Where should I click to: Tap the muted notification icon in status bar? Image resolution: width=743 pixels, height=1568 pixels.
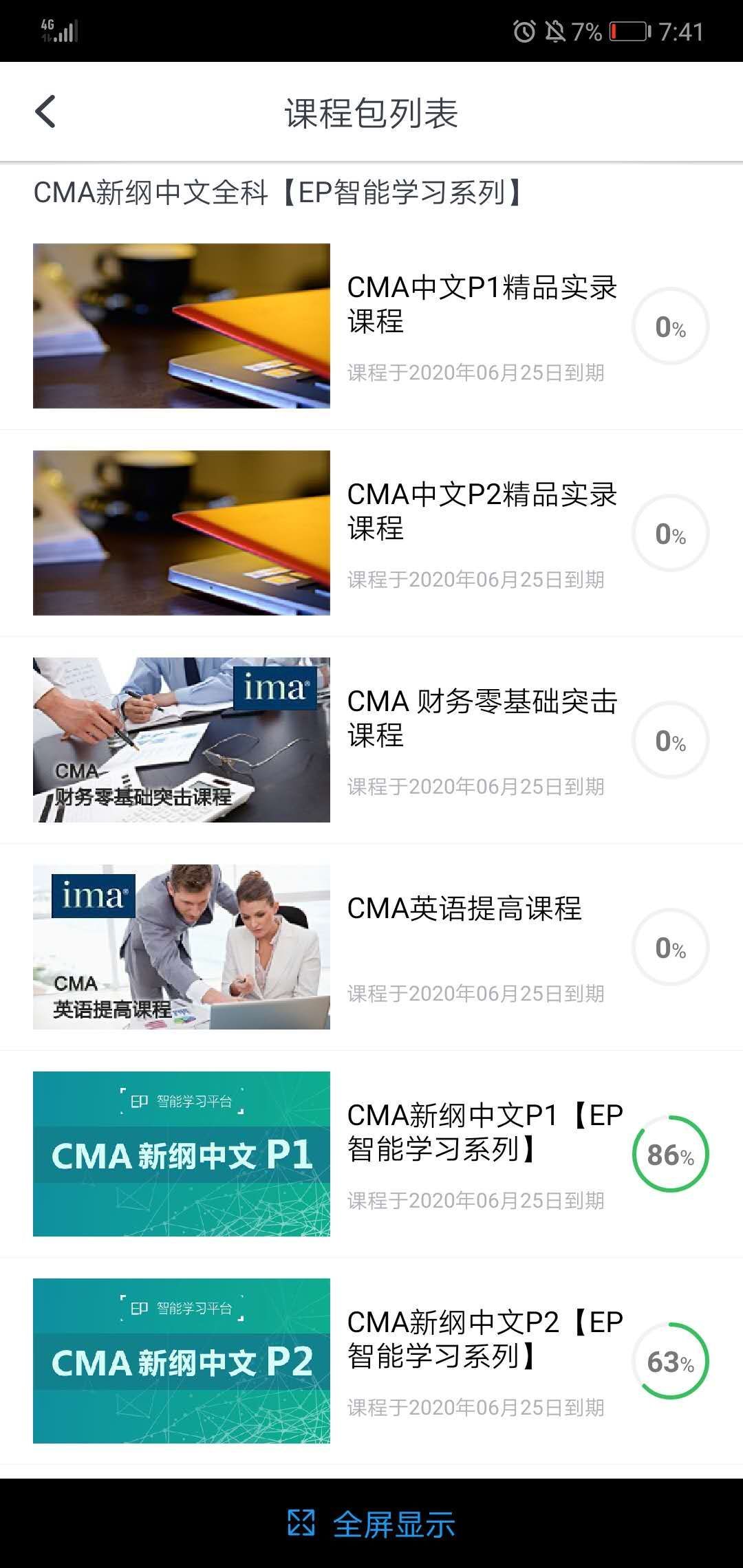click(556, 31)
